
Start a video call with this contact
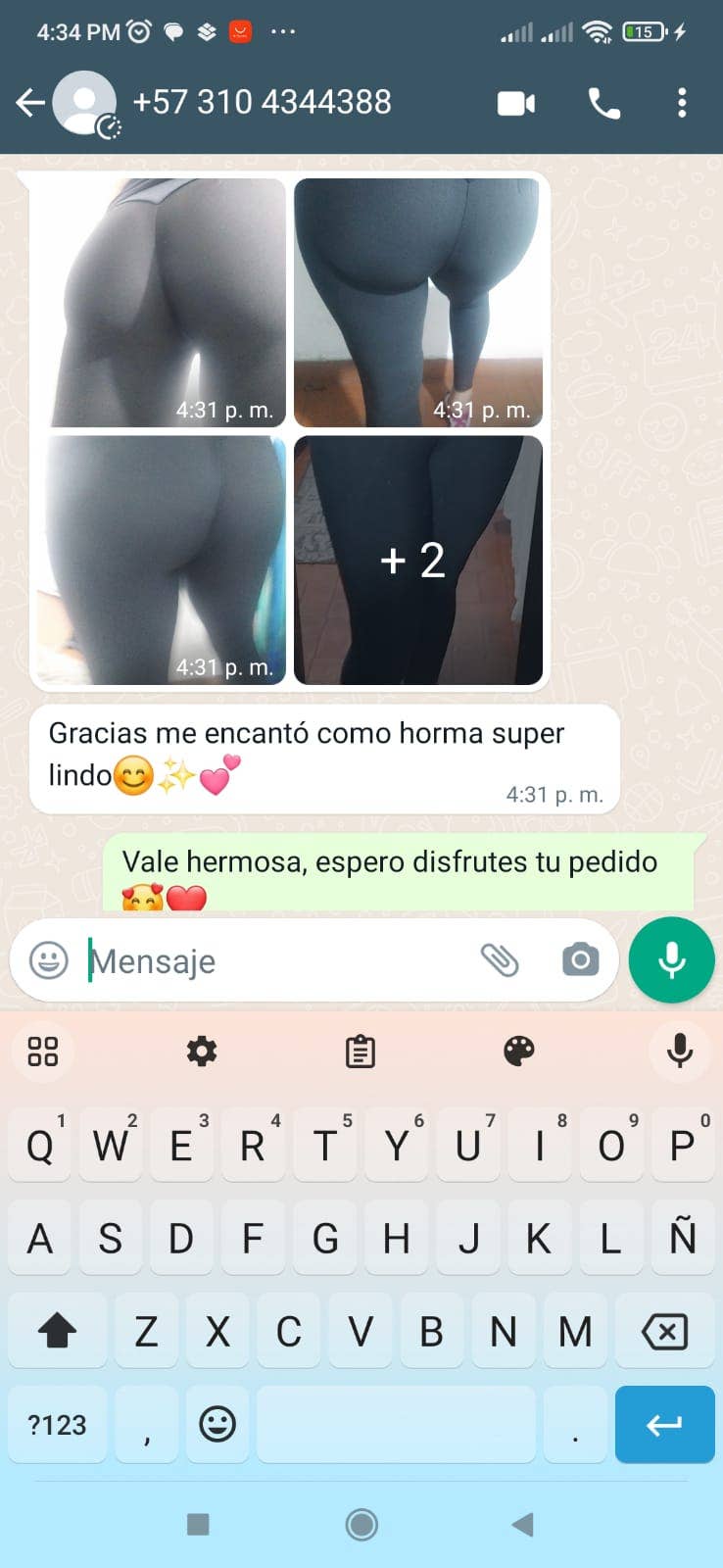tap(516, 103)
